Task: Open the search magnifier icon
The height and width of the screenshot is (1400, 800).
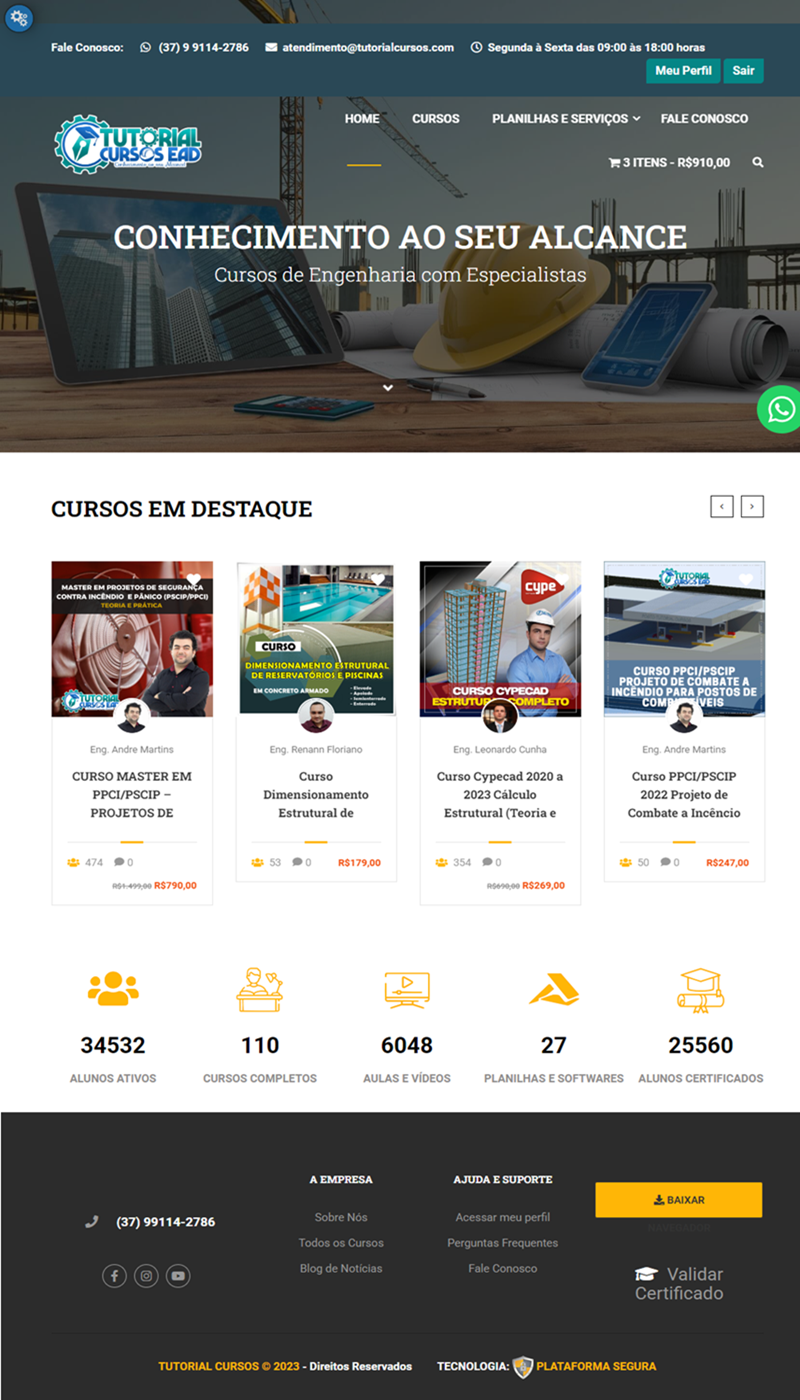Action: point(758,162)
